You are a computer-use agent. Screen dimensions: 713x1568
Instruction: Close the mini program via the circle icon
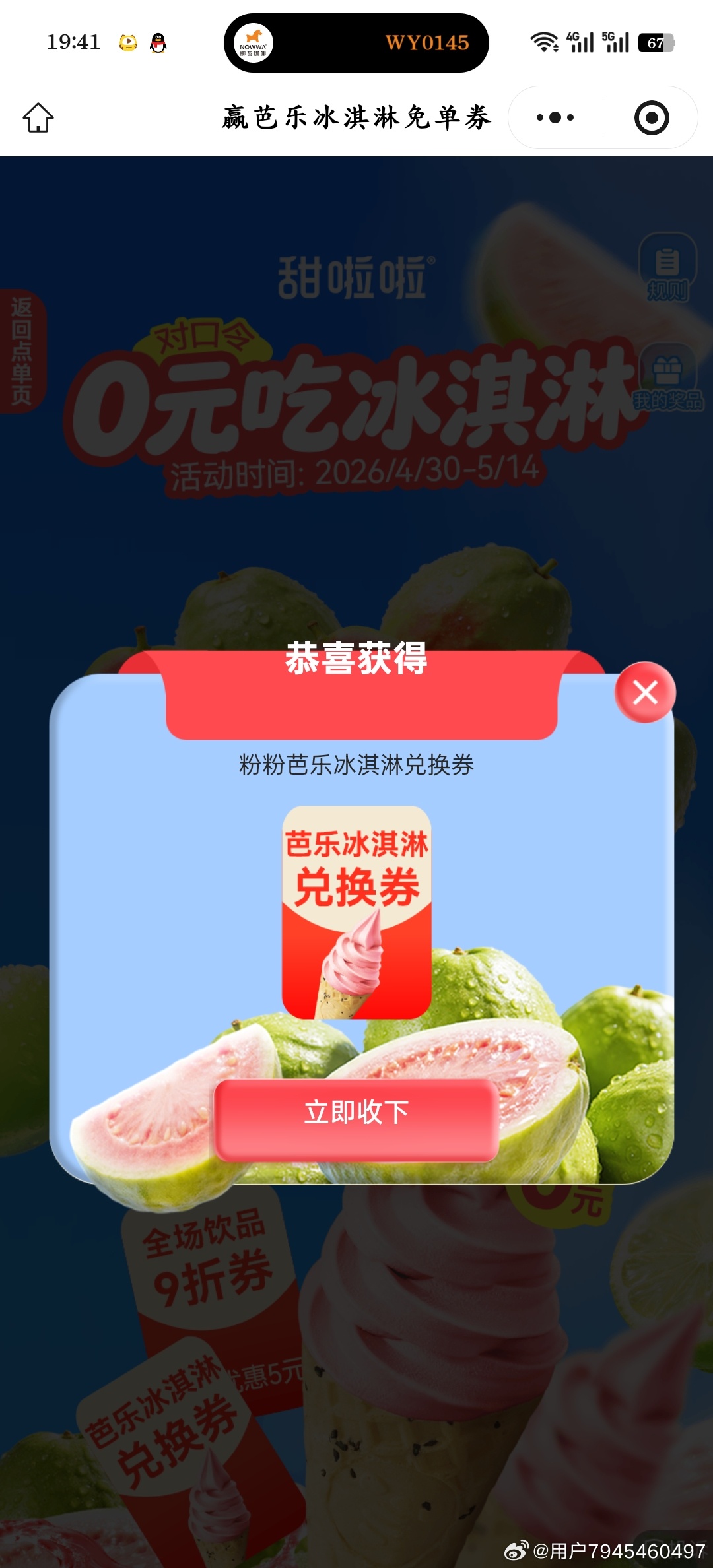(651, 117)
